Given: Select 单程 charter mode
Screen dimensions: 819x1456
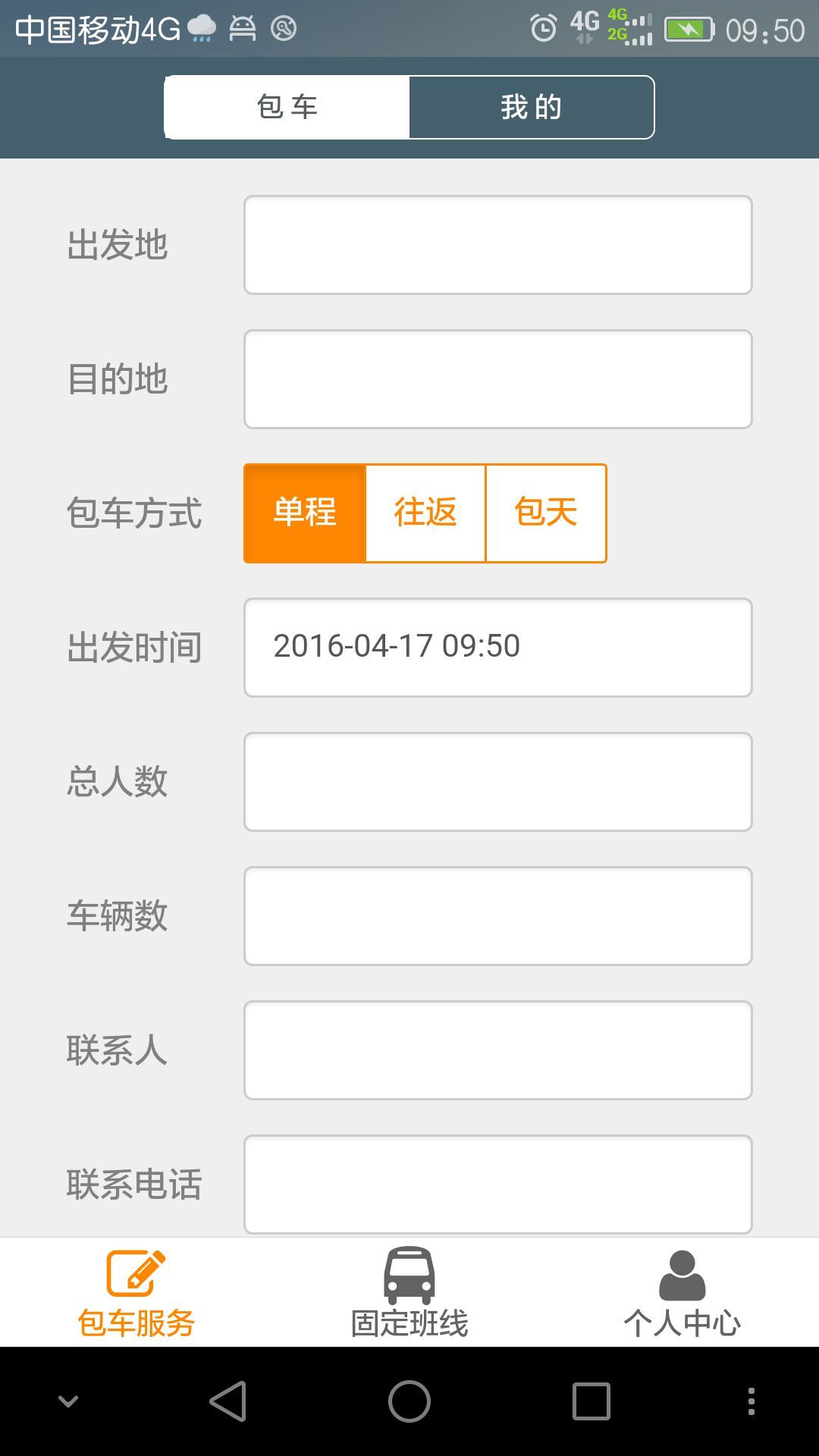Looking at the screenshot, I should pyautogui.click(x=305, y=513).
